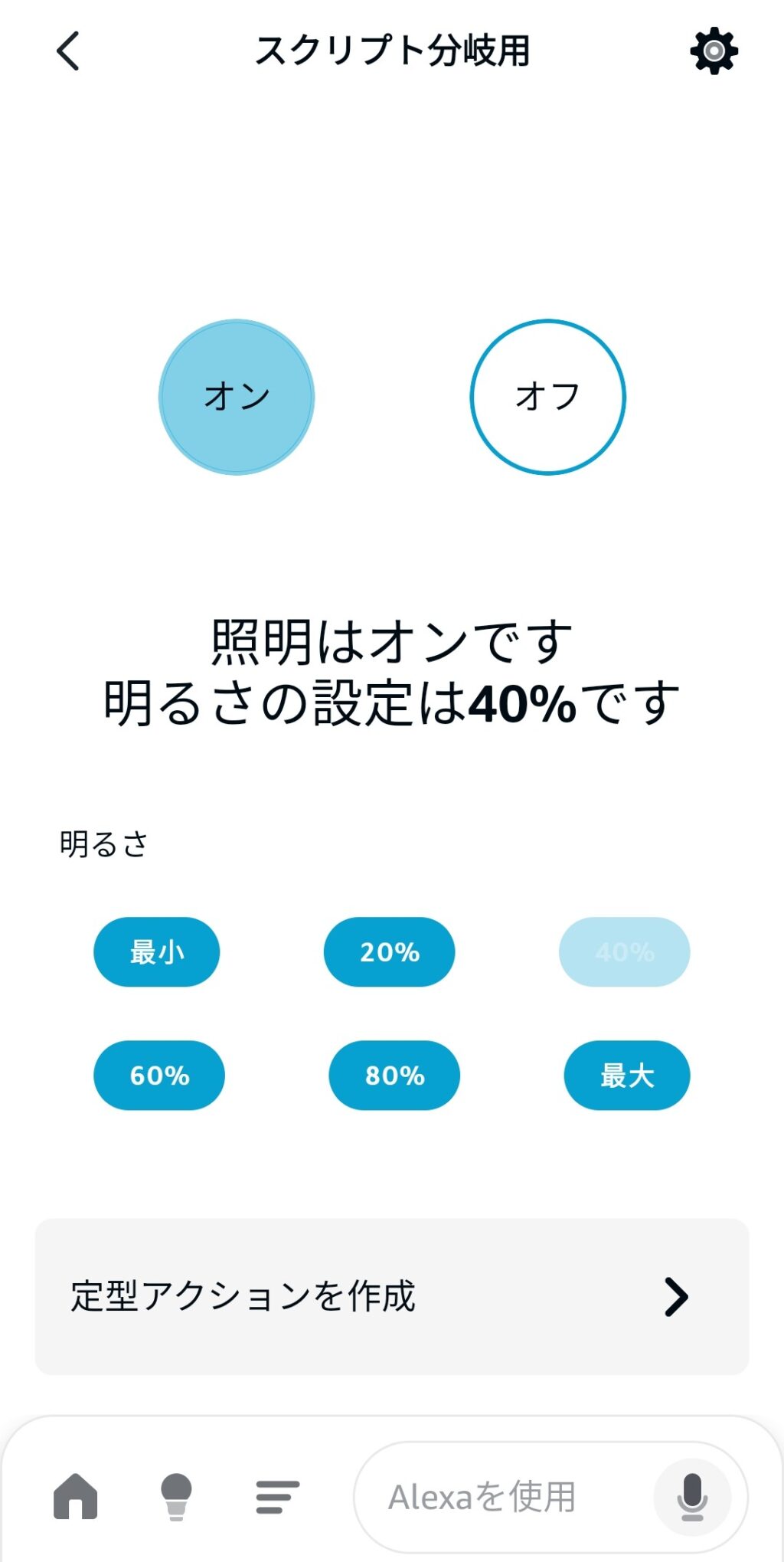The image size is (784, 1562).
Task: Open the More menu tab
Action: point(277,1496)
